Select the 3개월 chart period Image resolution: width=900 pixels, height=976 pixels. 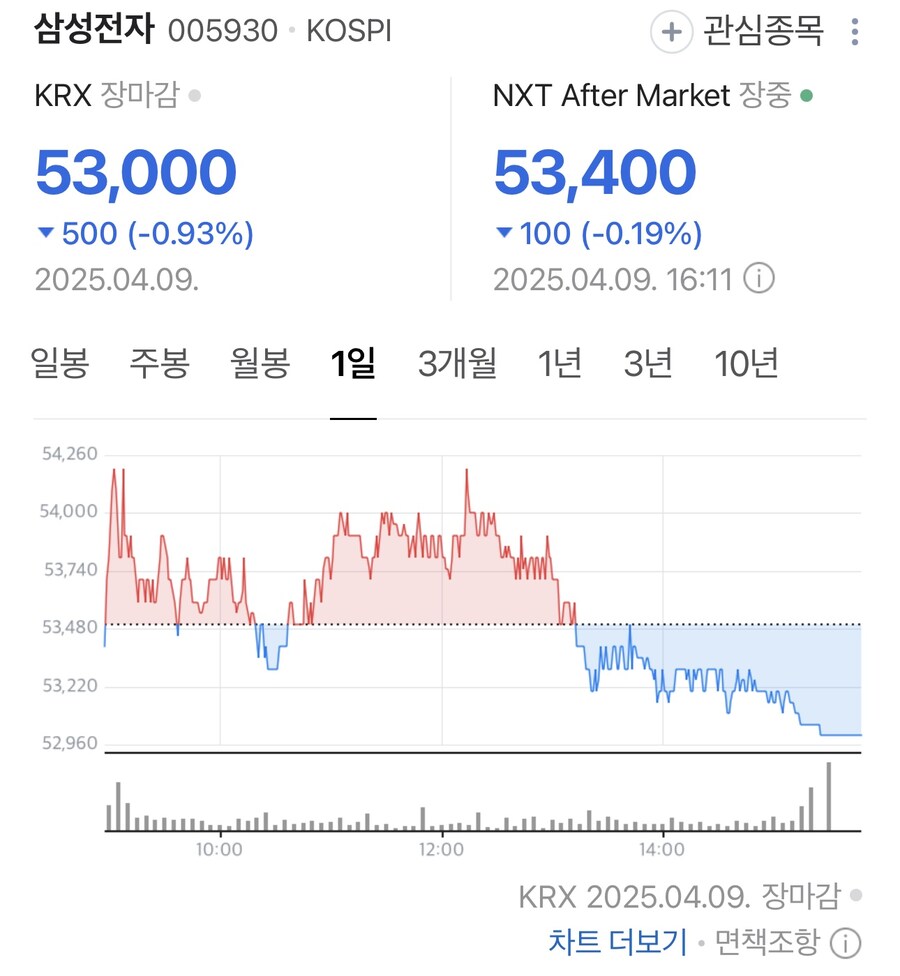coord(456,364)
